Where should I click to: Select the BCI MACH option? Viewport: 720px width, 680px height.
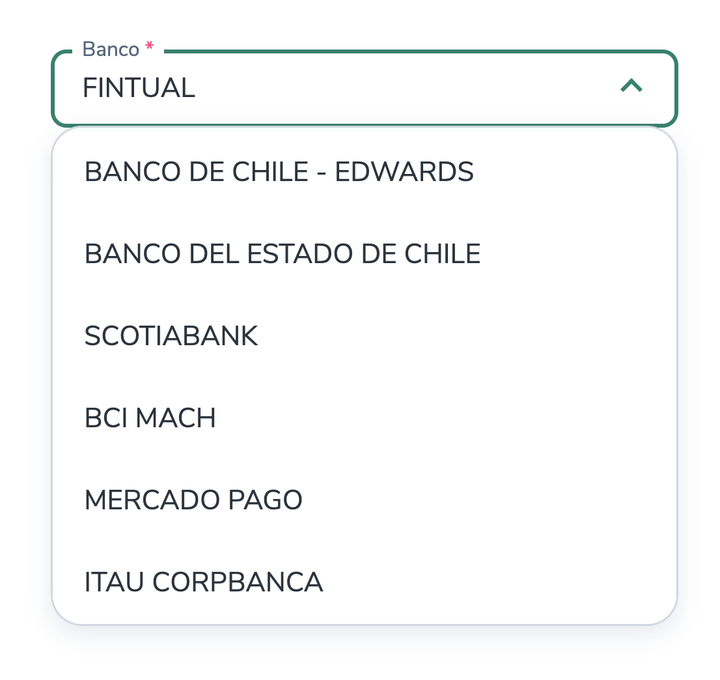point(150,418)
